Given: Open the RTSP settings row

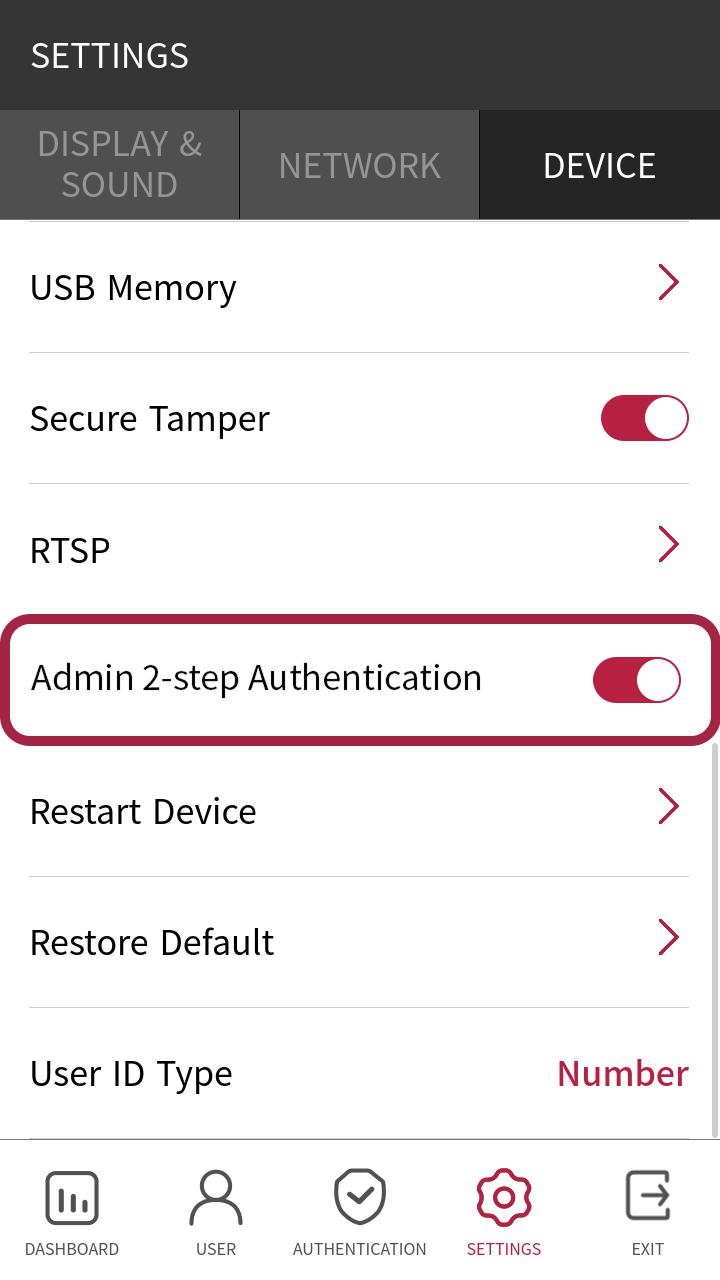Looking at the screenshot, I should pos(358,549).
